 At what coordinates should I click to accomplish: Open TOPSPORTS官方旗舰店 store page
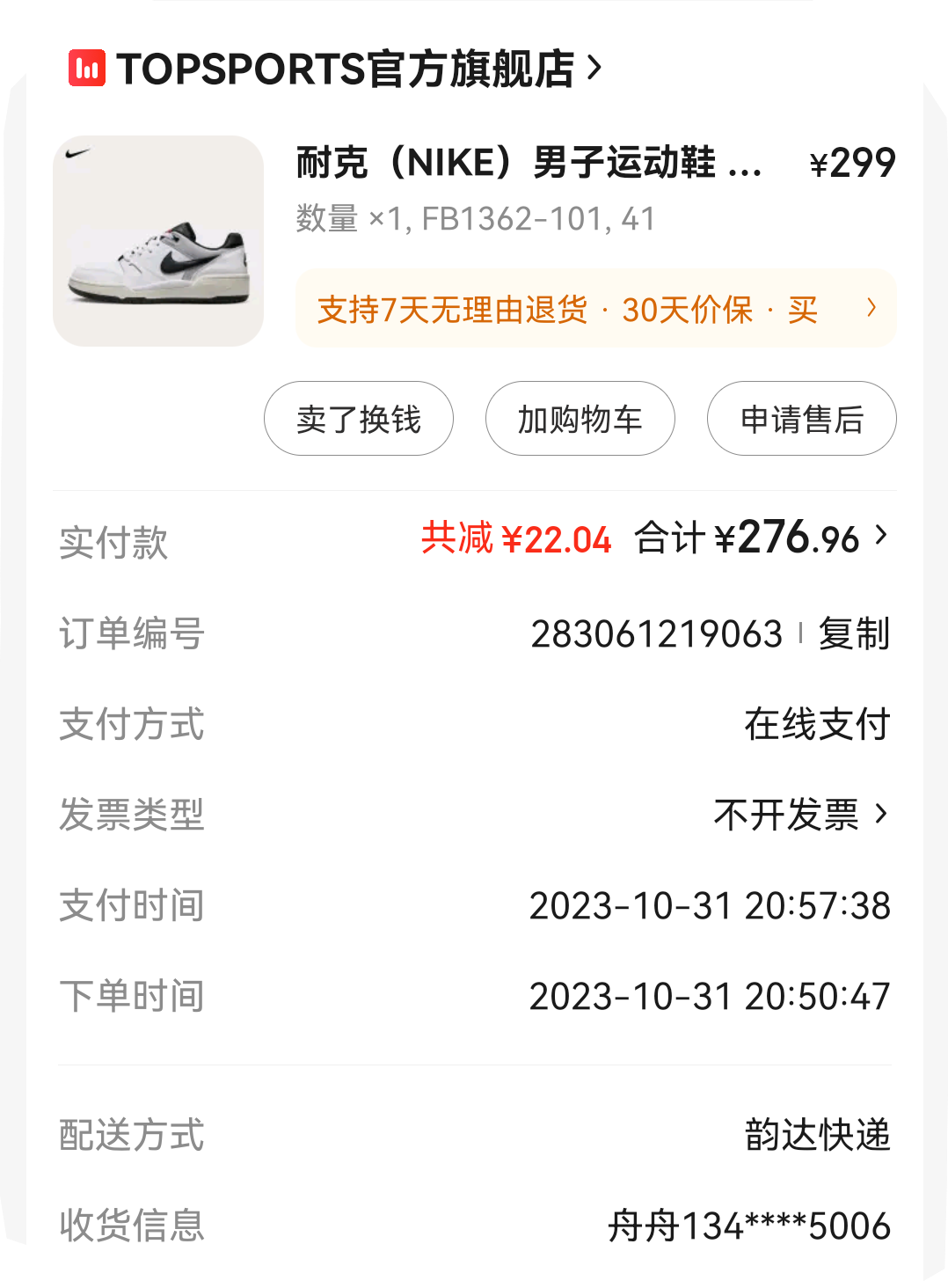click(x=345, y=69)
